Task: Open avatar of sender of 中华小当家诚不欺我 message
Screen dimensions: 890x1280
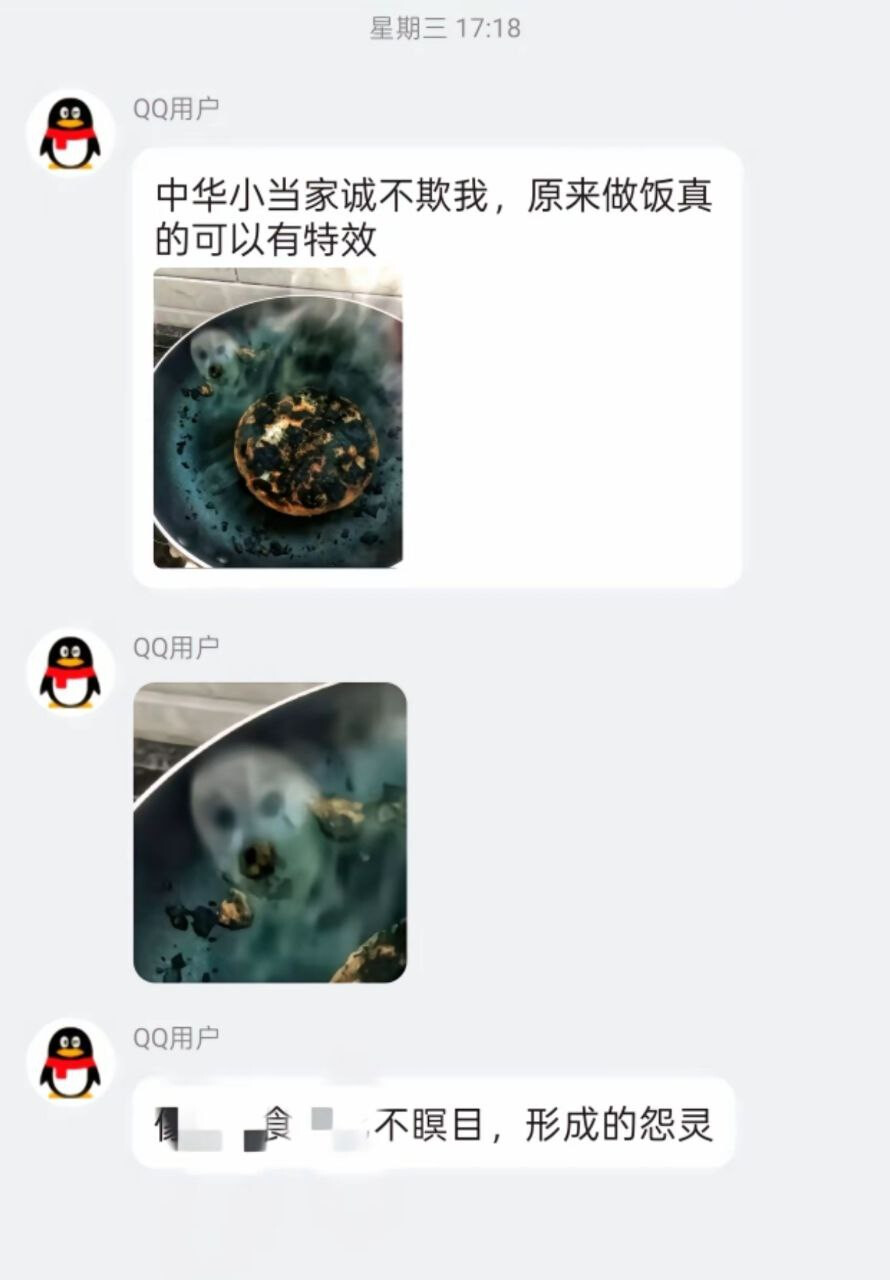Action: coord(70,132)
